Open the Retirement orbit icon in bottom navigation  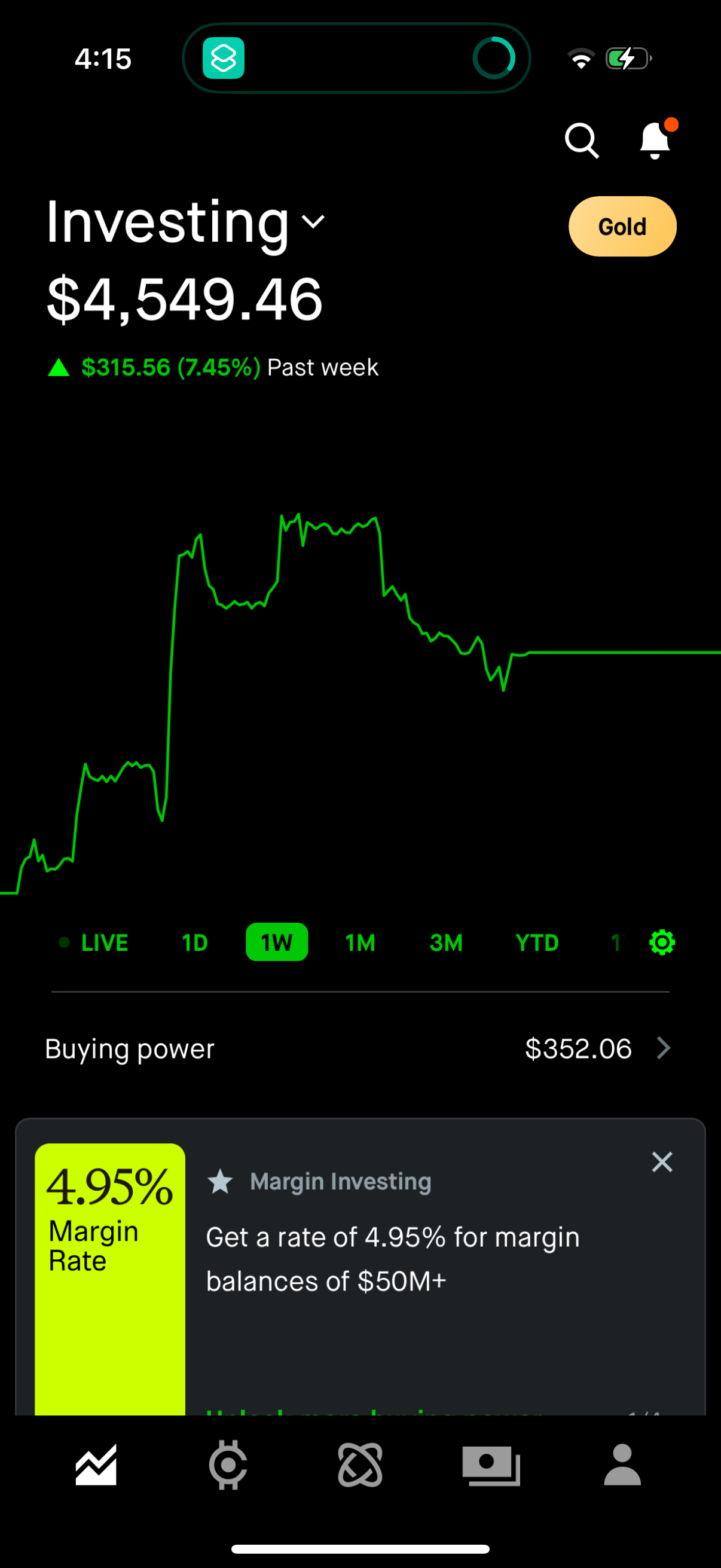pos(360,1467)
